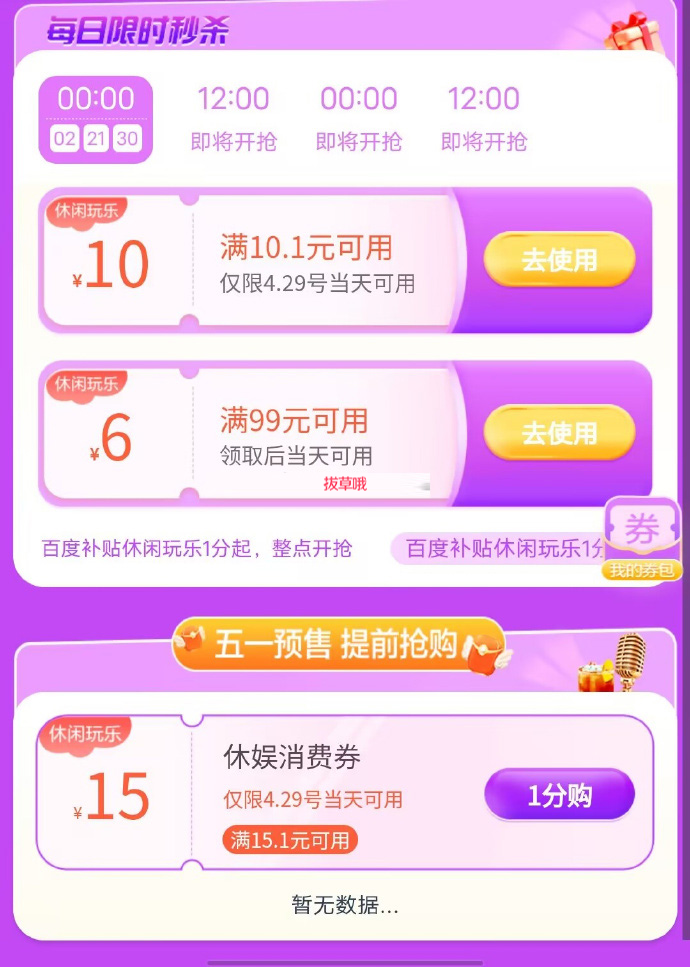Select the 00:00 flash sale tab with countdown
Screen dimensions: 690x967
pyautogui.click(x=96, y=118)
